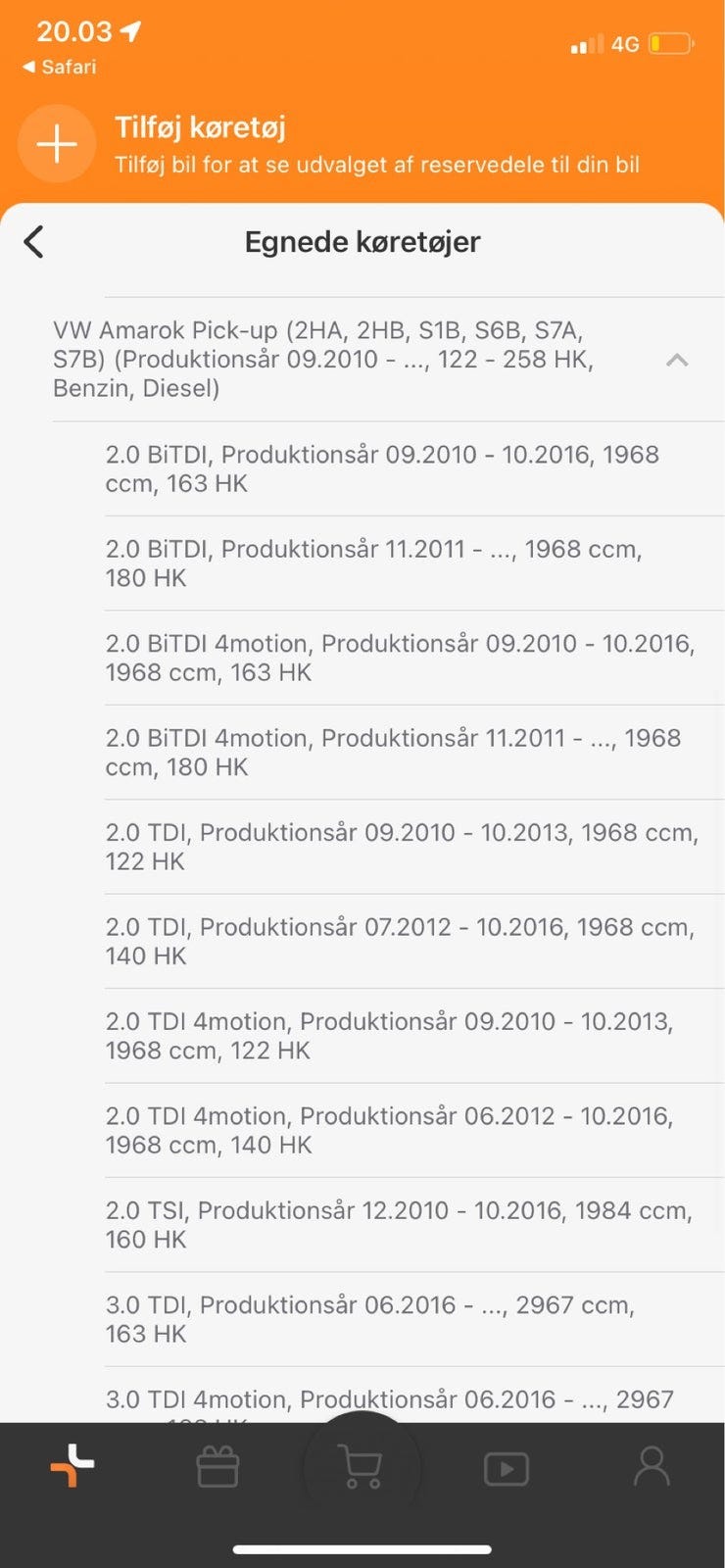Select 2.0 TDI 09.2010 - 10.2013, 122 HK
The width and height of the screenshot is (725, 1568).
402,847
